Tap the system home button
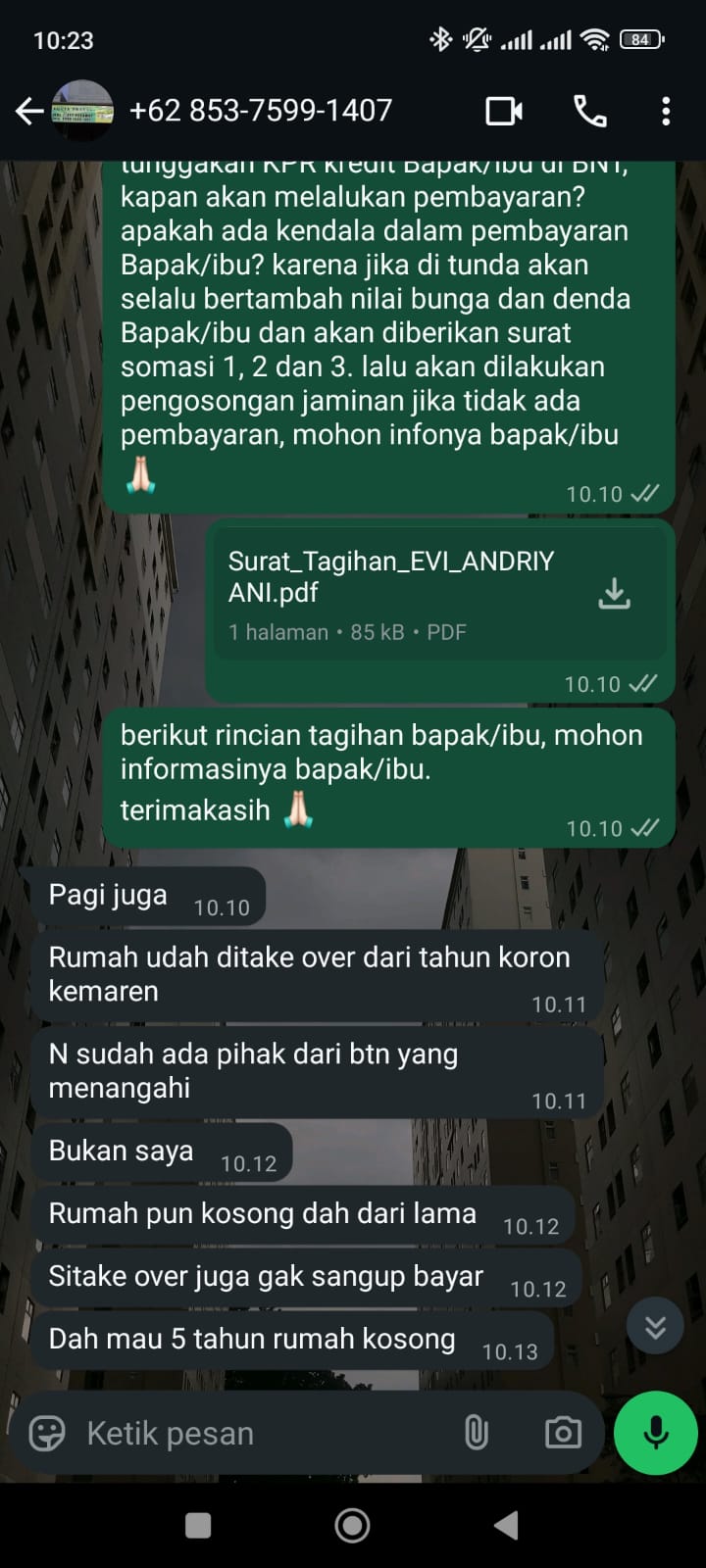Image resolution: width=706 pixels, height=1568 pixels. click(x=352, y=1525)
